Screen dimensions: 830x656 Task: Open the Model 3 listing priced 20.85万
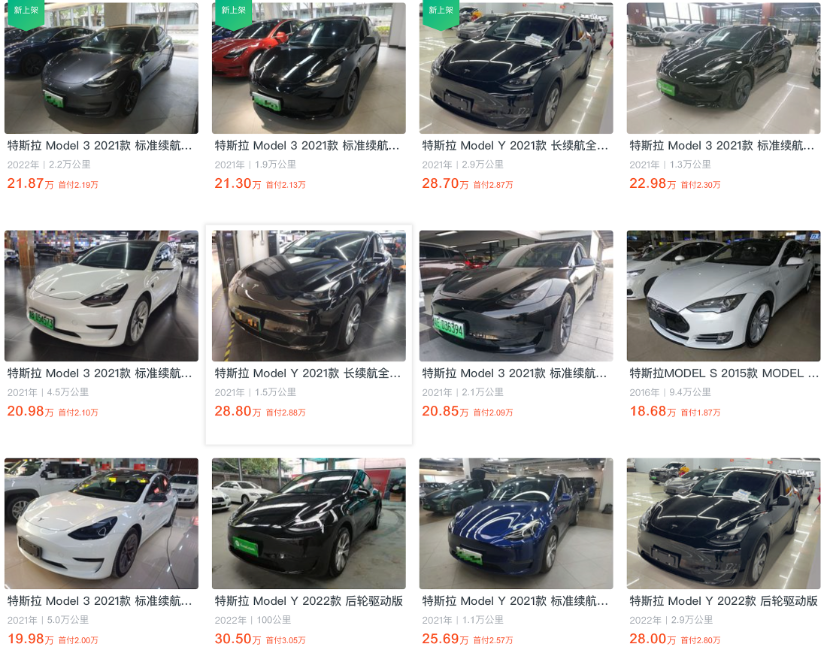pyautogui.click(x=515, y=296)
